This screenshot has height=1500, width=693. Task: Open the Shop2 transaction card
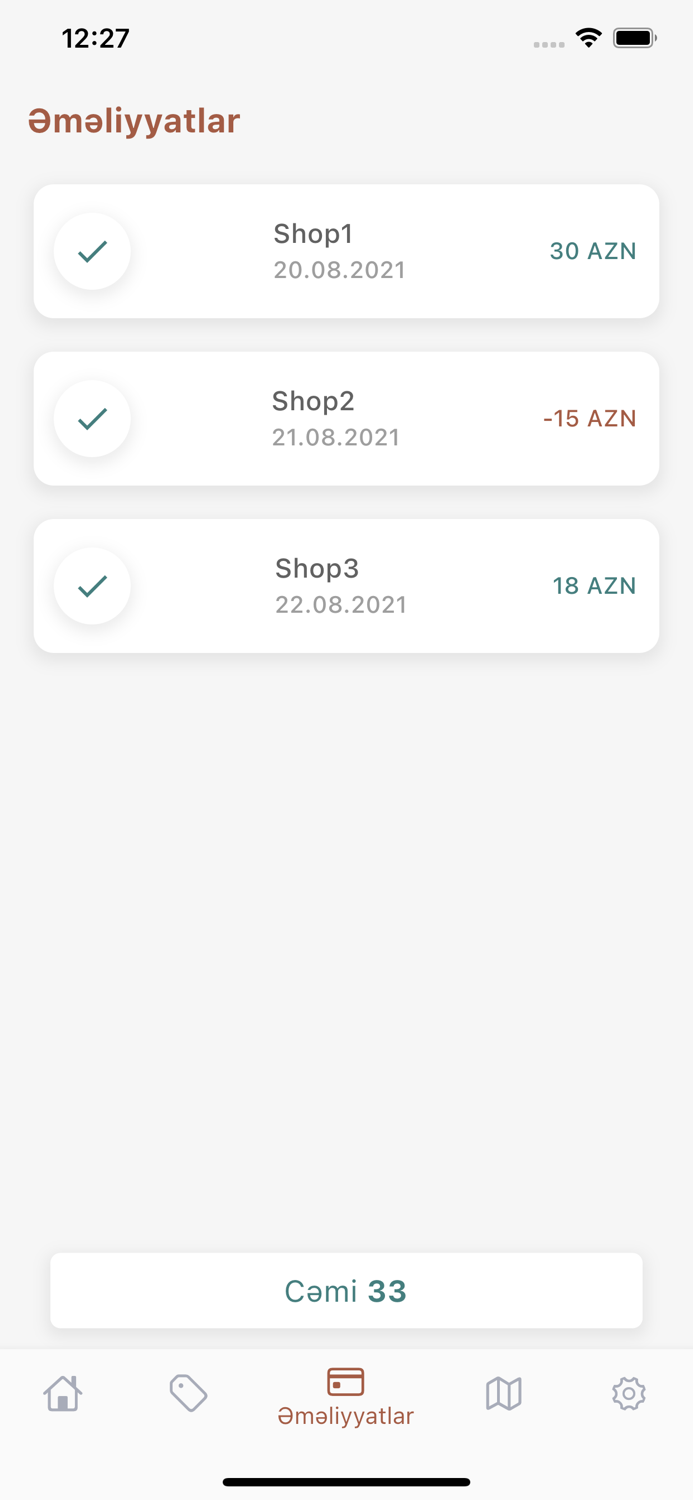coord(346,418)
